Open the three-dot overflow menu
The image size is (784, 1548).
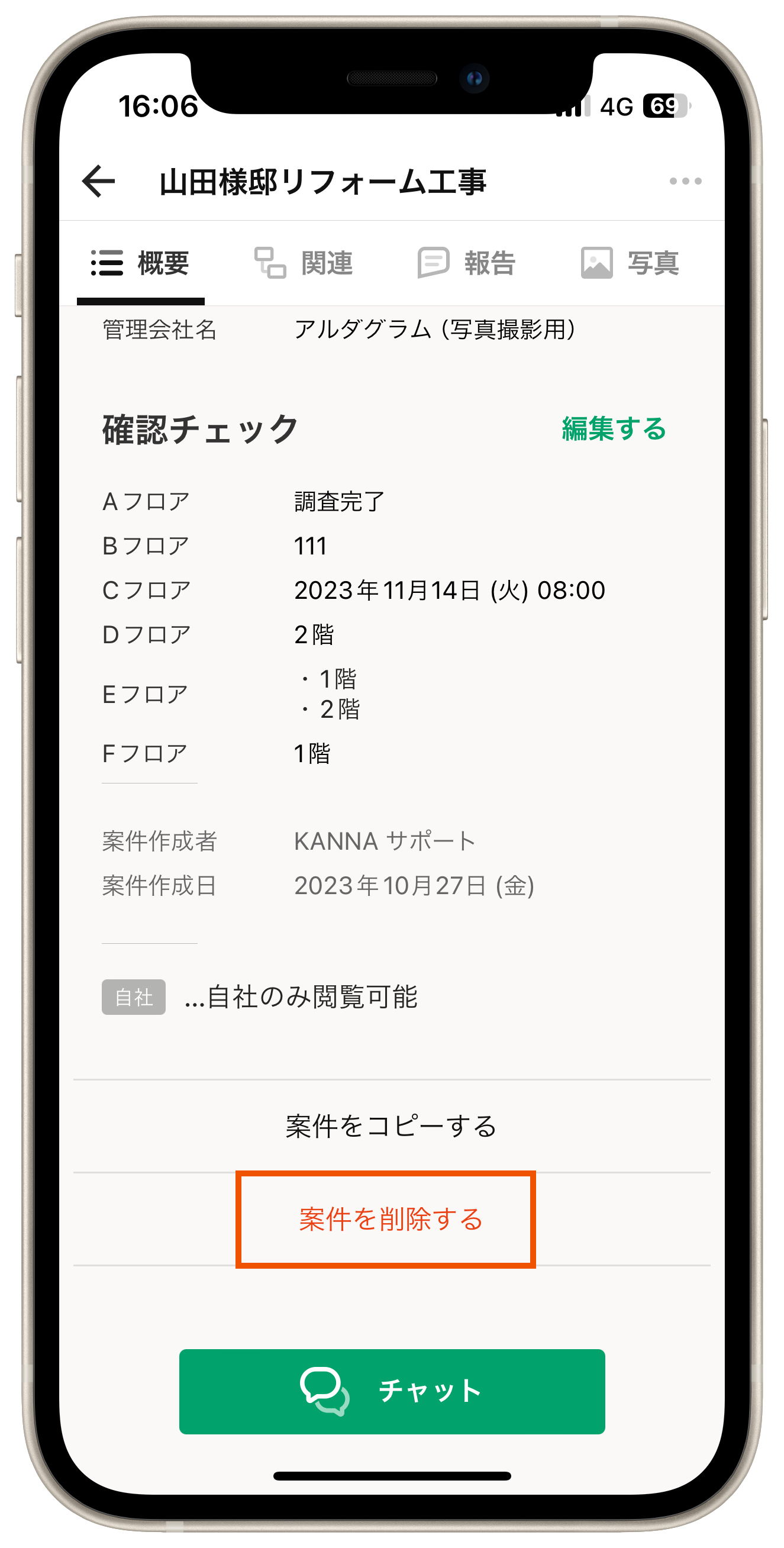685,181
